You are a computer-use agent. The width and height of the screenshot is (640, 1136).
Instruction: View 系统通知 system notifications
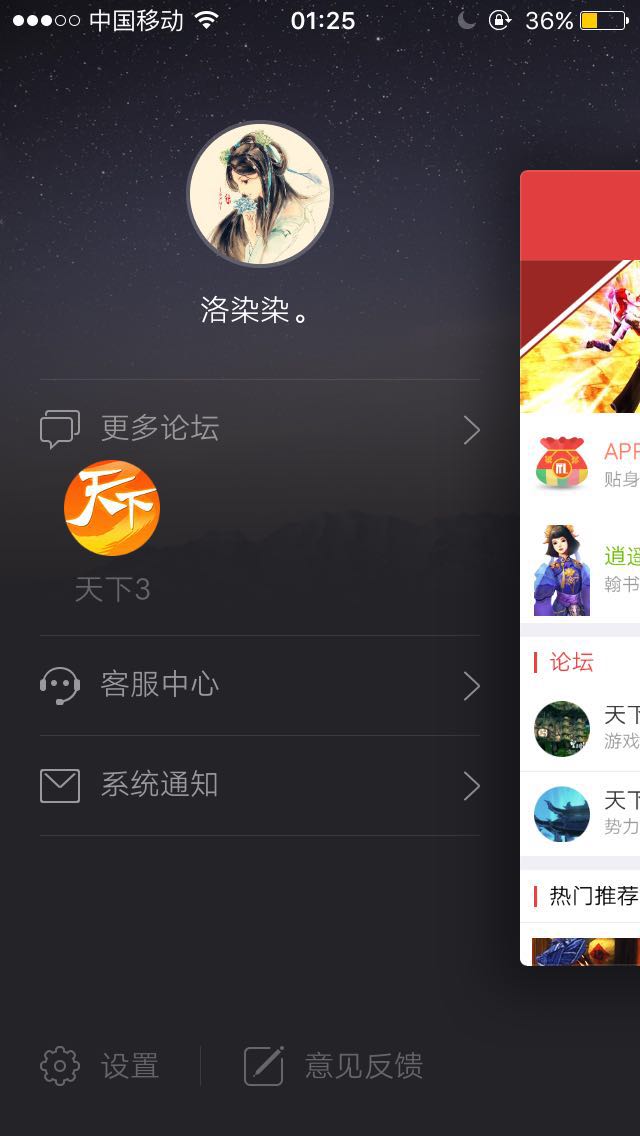click(x=260, y=785)
